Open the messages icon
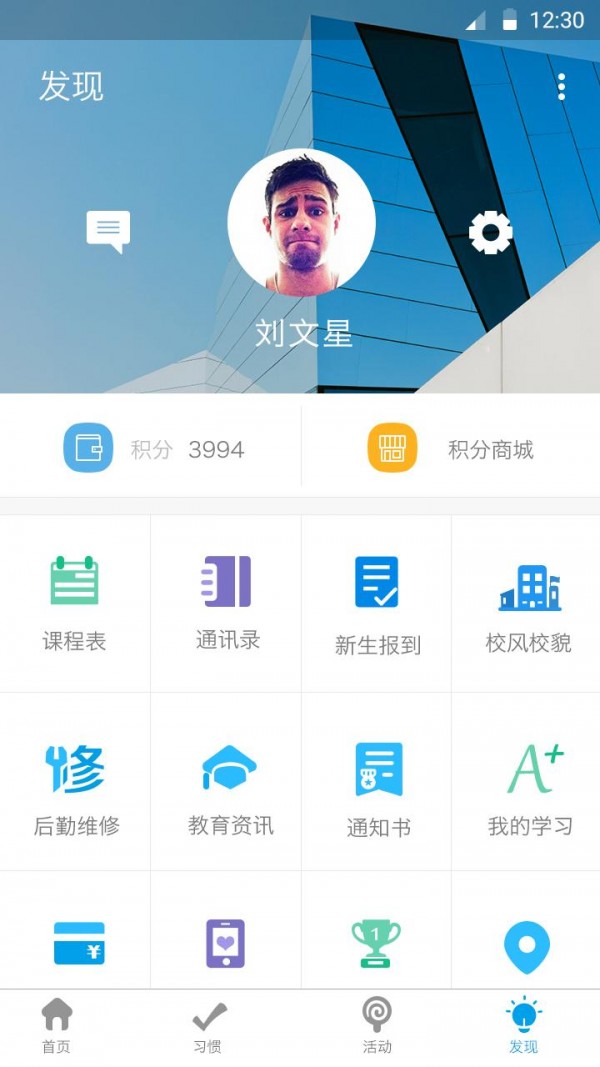This screenshot has height=1067, width=600. click(108, 231)
